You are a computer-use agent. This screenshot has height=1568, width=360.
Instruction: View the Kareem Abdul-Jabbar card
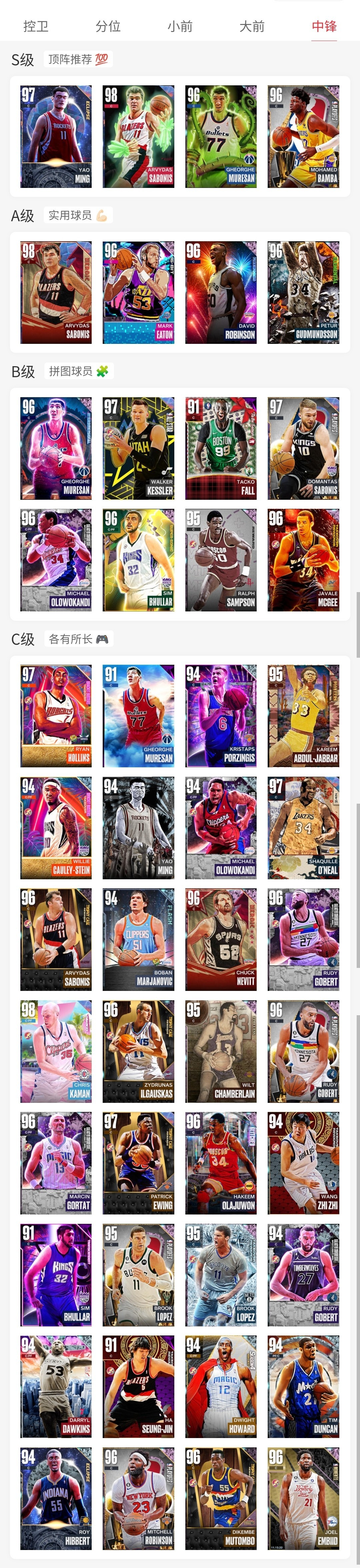(303, 716)
